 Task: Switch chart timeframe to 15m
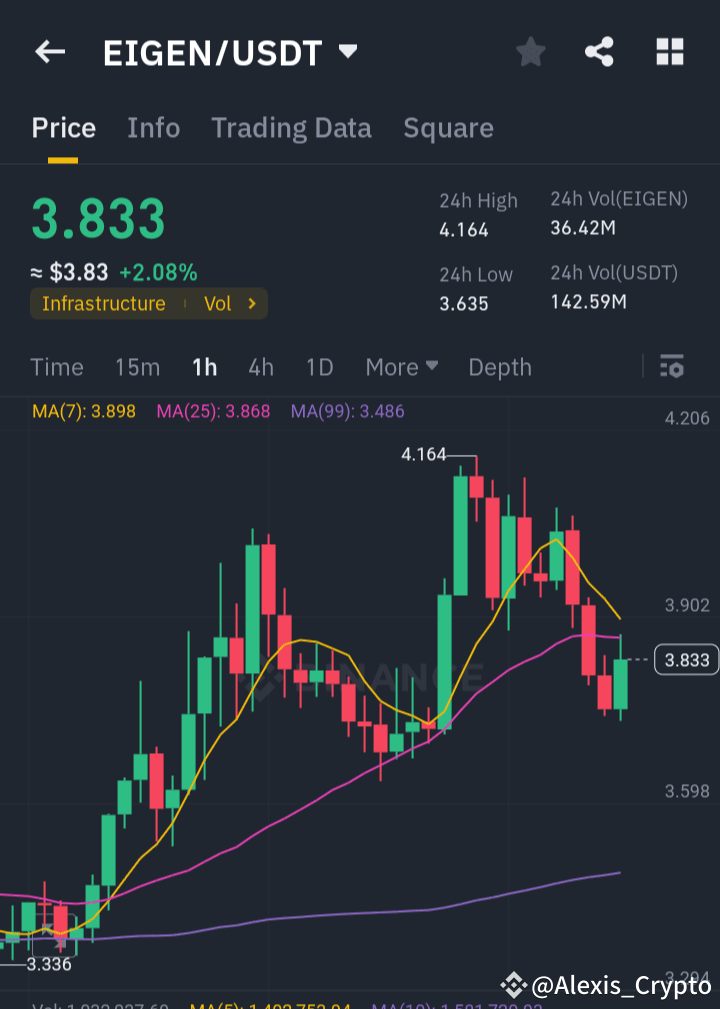pyautogui.click(x=137, y=367)
